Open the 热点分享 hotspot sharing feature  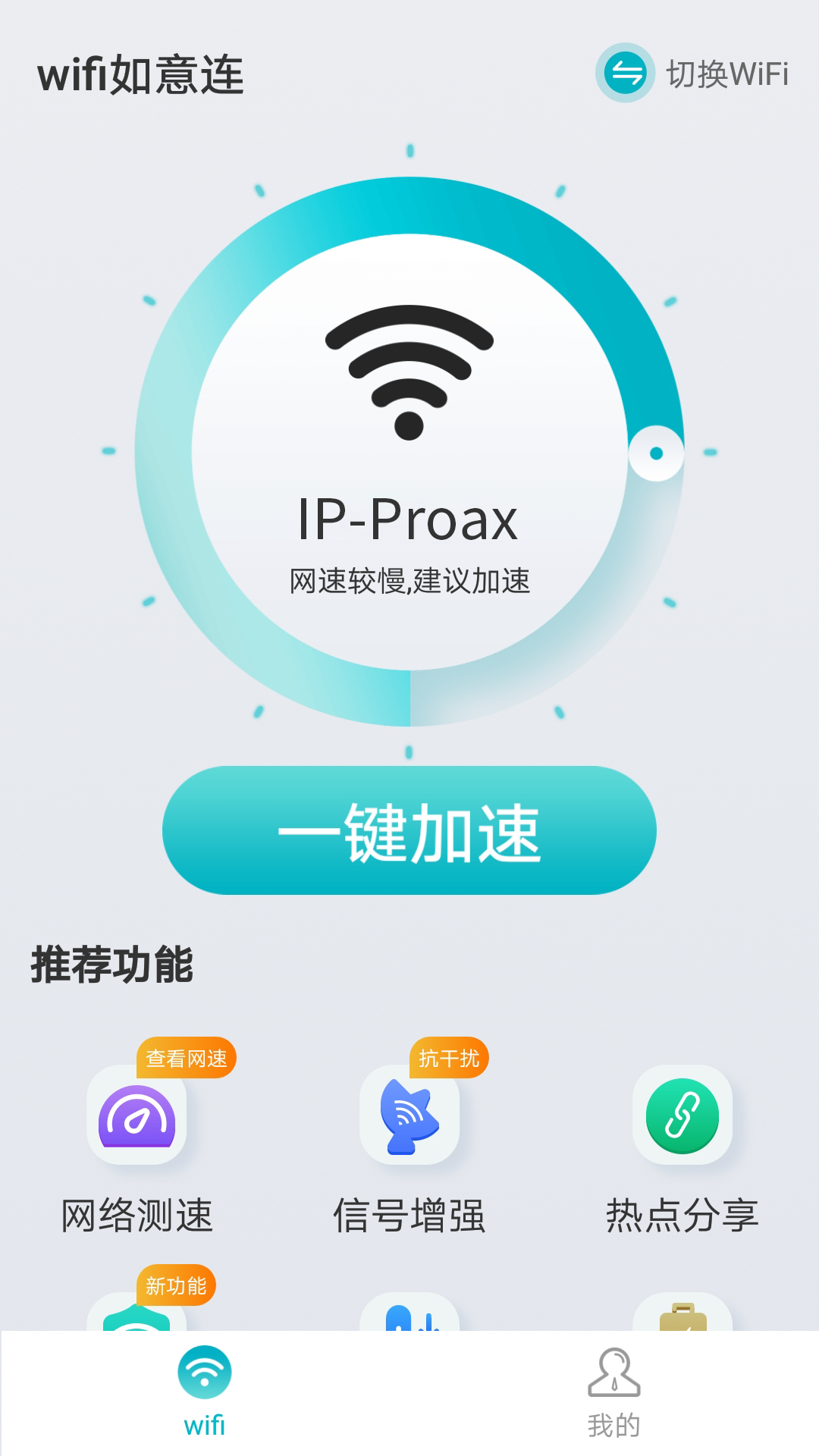coord(682,1119)
